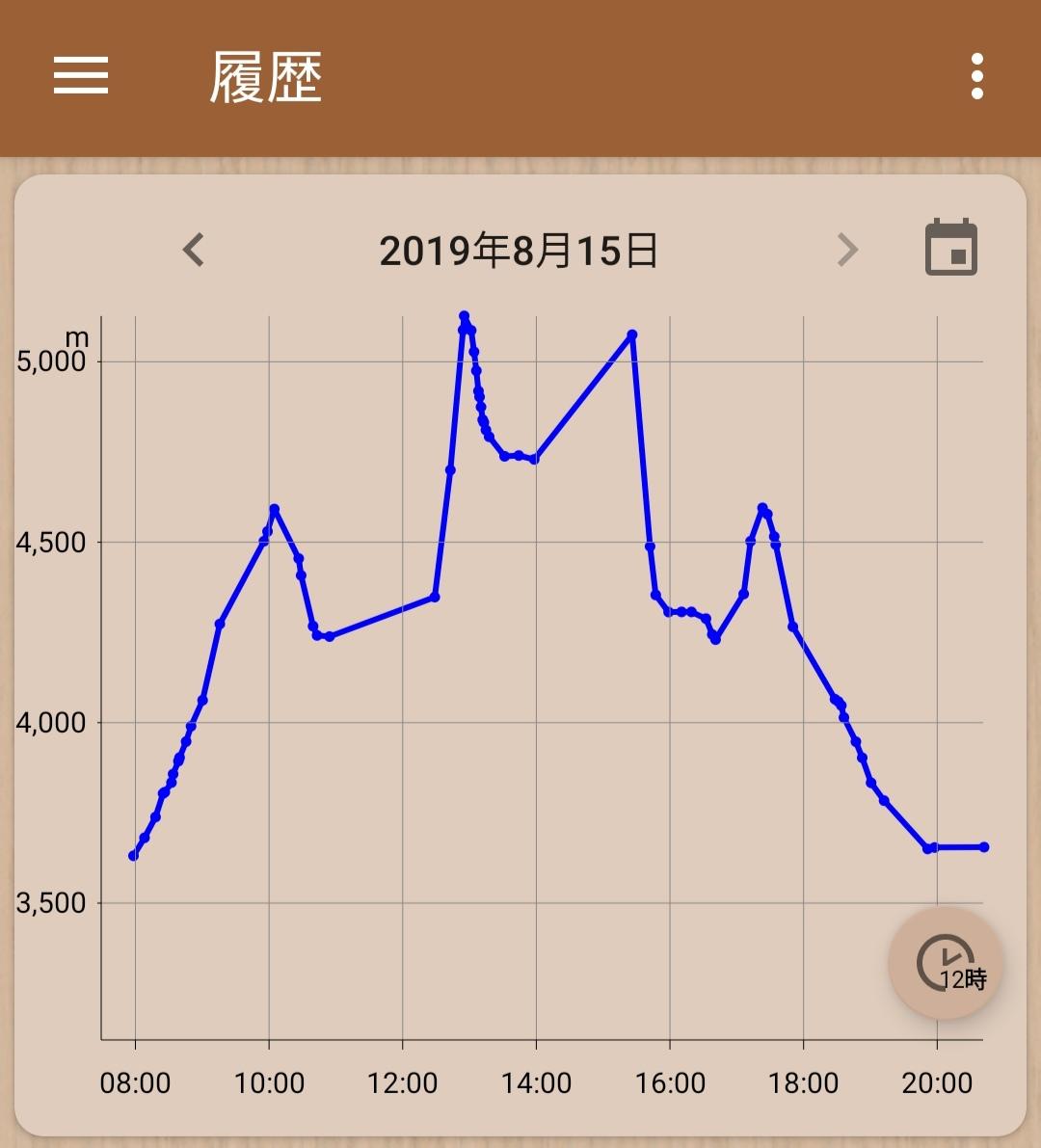Screen dimensions: 1041x1148
Task: Go to the previous day
Action: click(194, 250)
